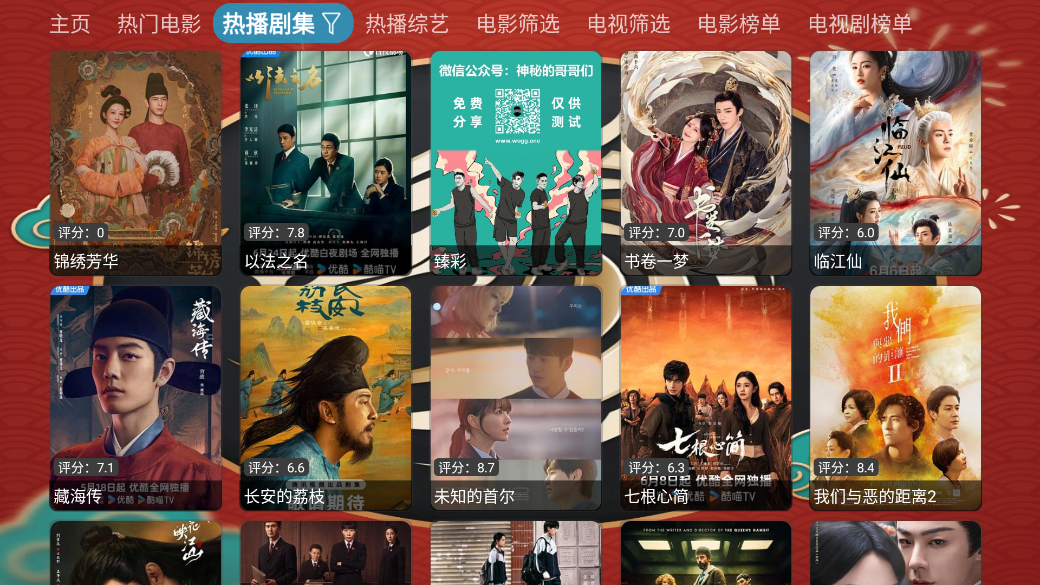Open the 我们与恶的距离2 card
1040x585 pixels.
tap(896, 398)
